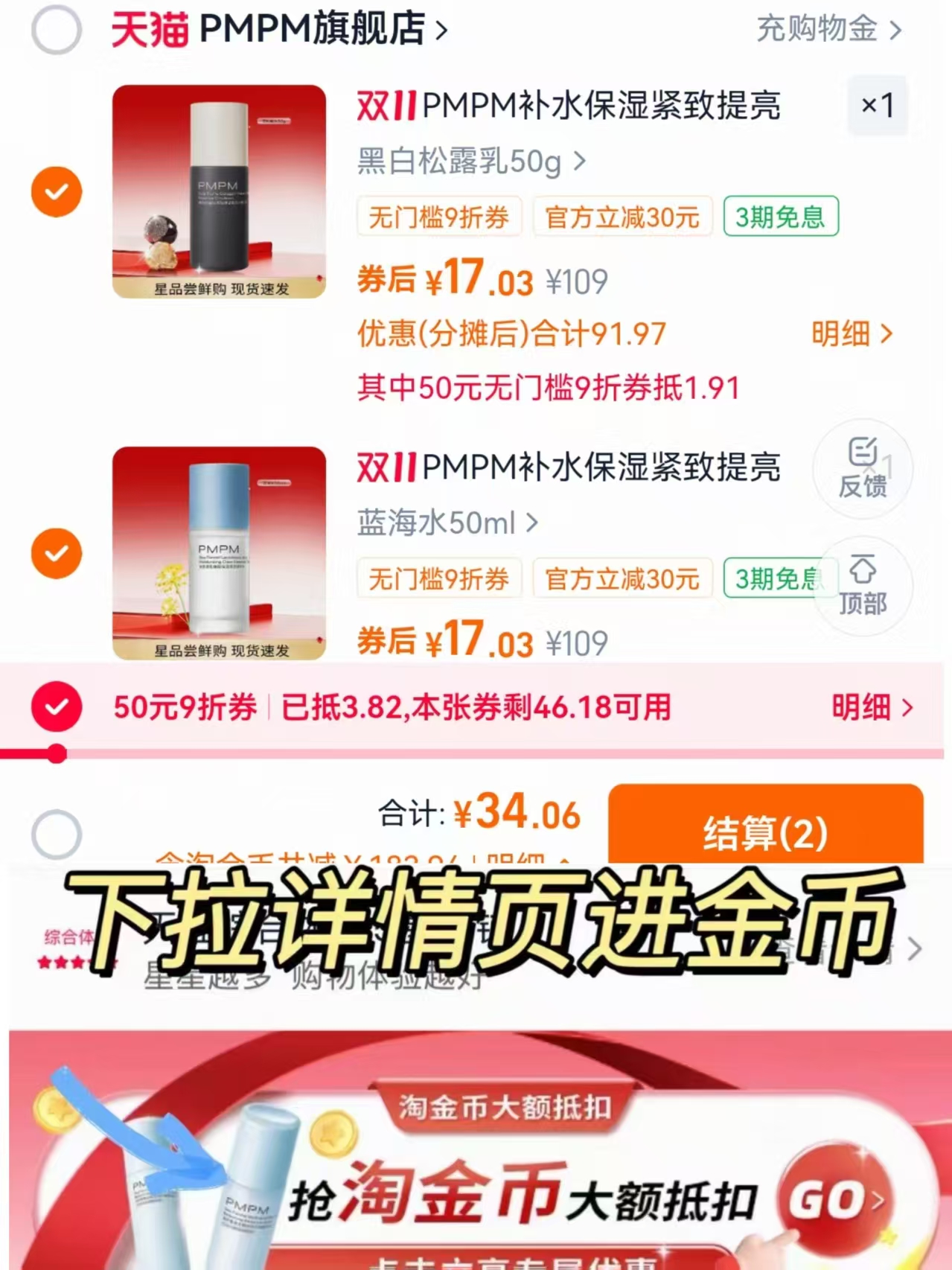Tap the 蓝海水 product thumbnail

[x=220, y=553]
